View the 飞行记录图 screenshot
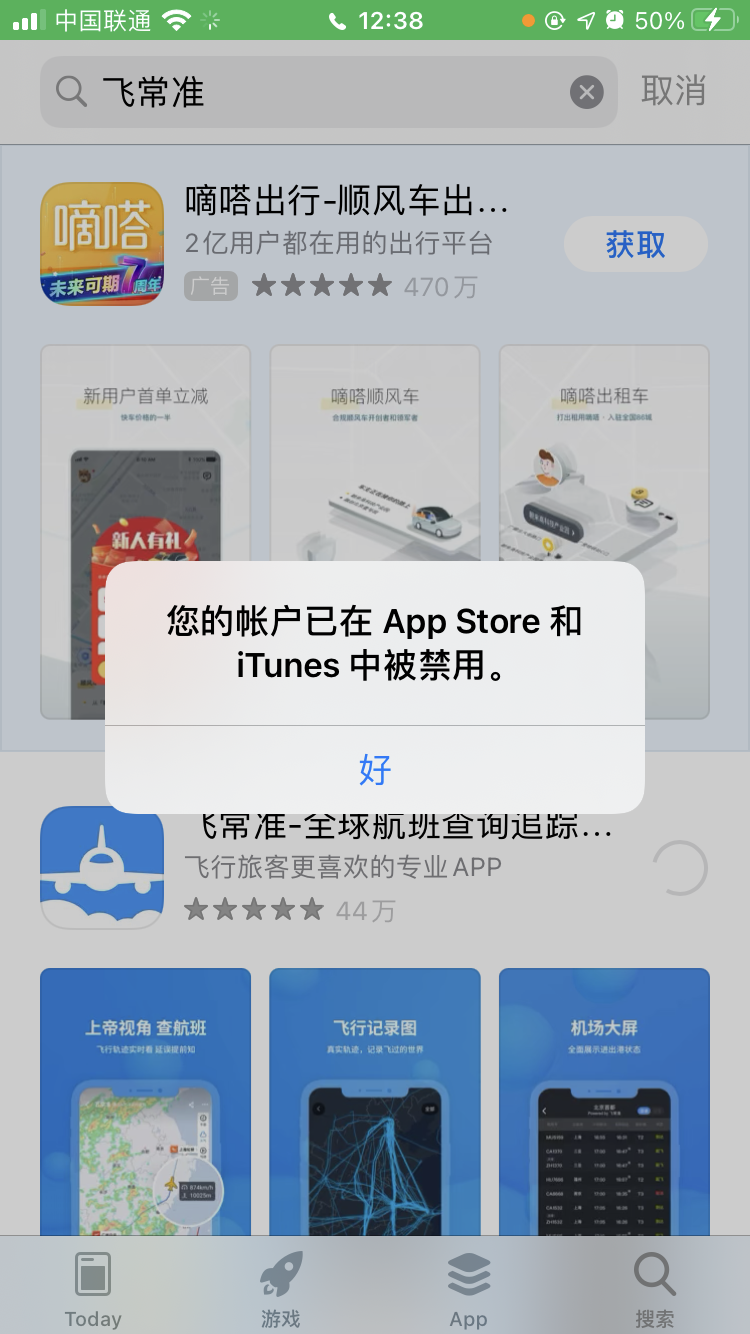The image size is (750, 1334). 375,1100
